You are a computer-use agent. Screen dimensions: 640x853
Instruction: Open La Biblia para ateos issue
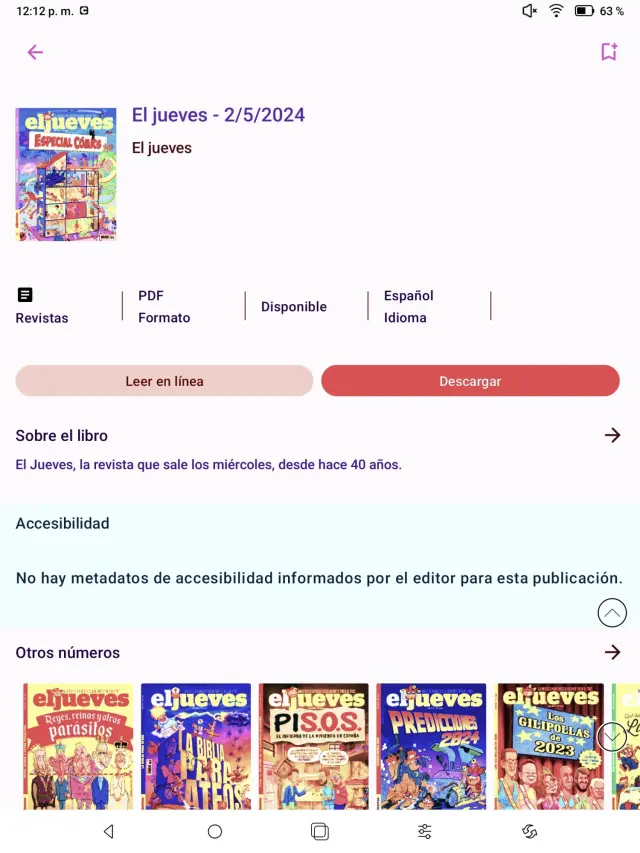(x=196, y=745)
